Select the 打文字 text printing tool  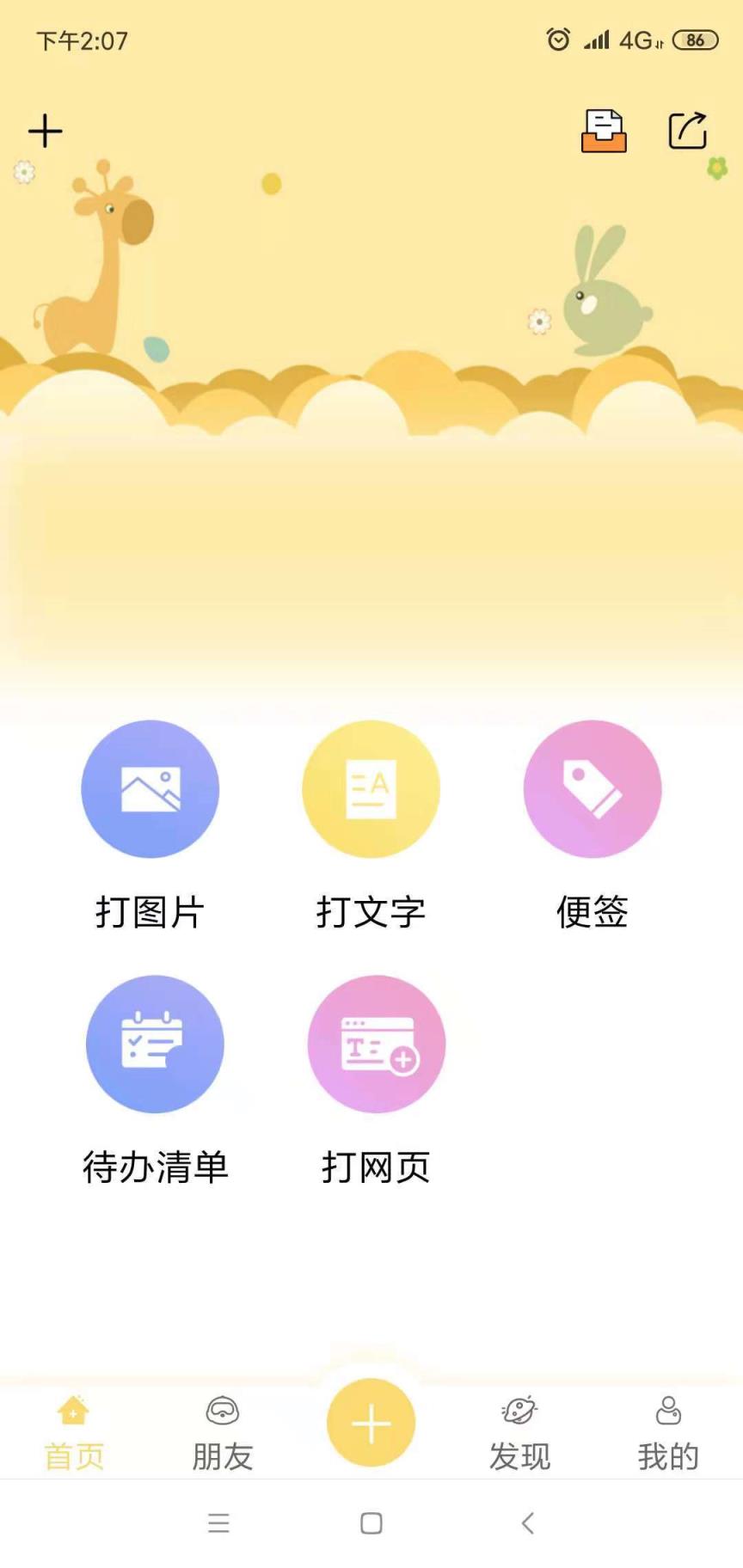[x=371, y=788]
